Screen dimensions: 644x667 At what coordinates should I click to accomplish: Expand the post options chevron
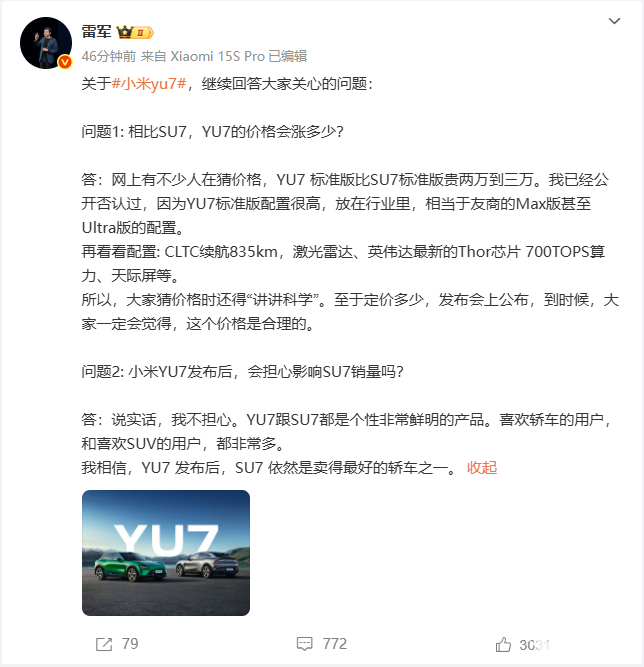pyautogui.click(x=614, y=22)
